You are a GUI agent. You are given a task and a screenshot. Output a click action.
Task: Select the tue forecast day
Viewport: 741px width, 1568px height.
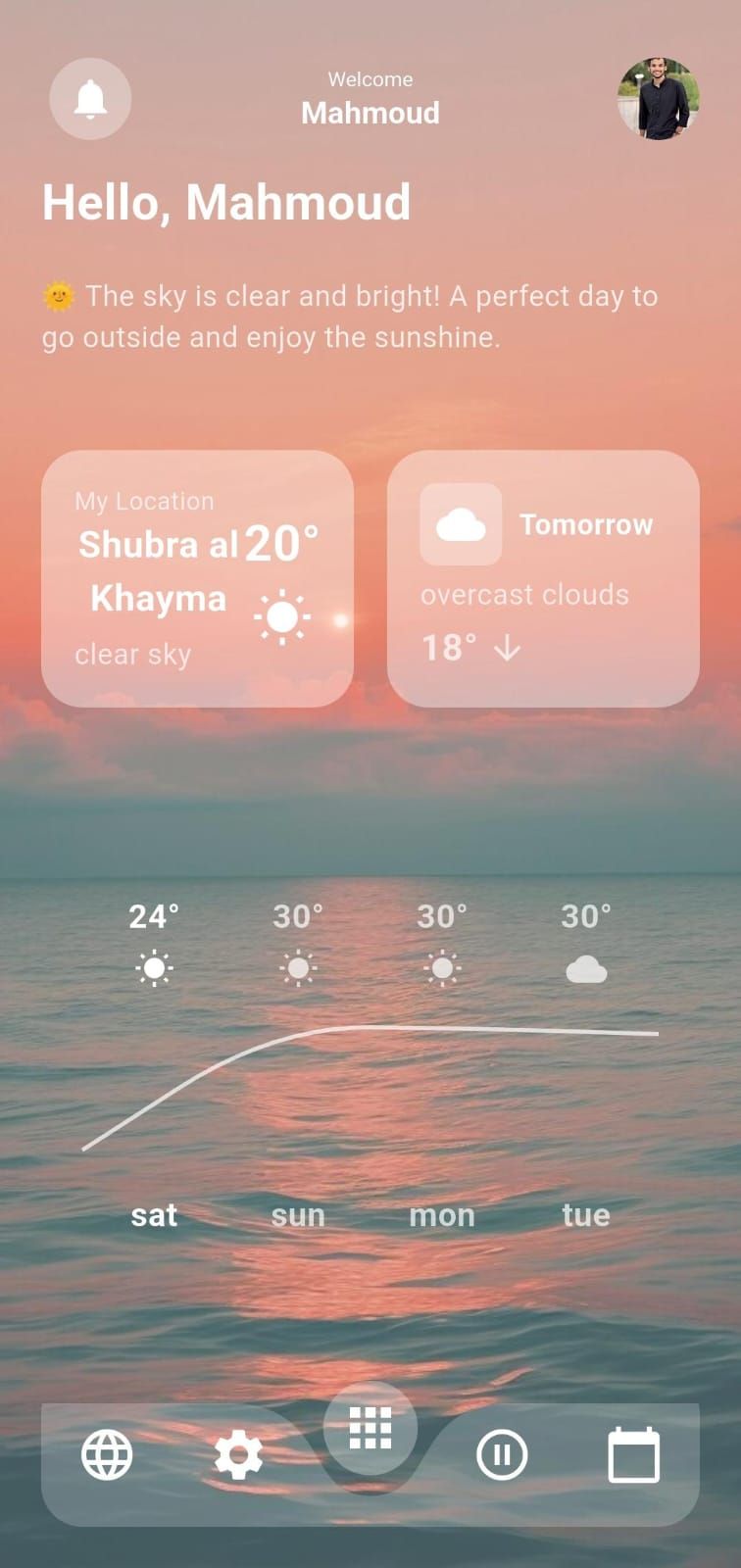pyautogui.click(x=586, y=1215)
